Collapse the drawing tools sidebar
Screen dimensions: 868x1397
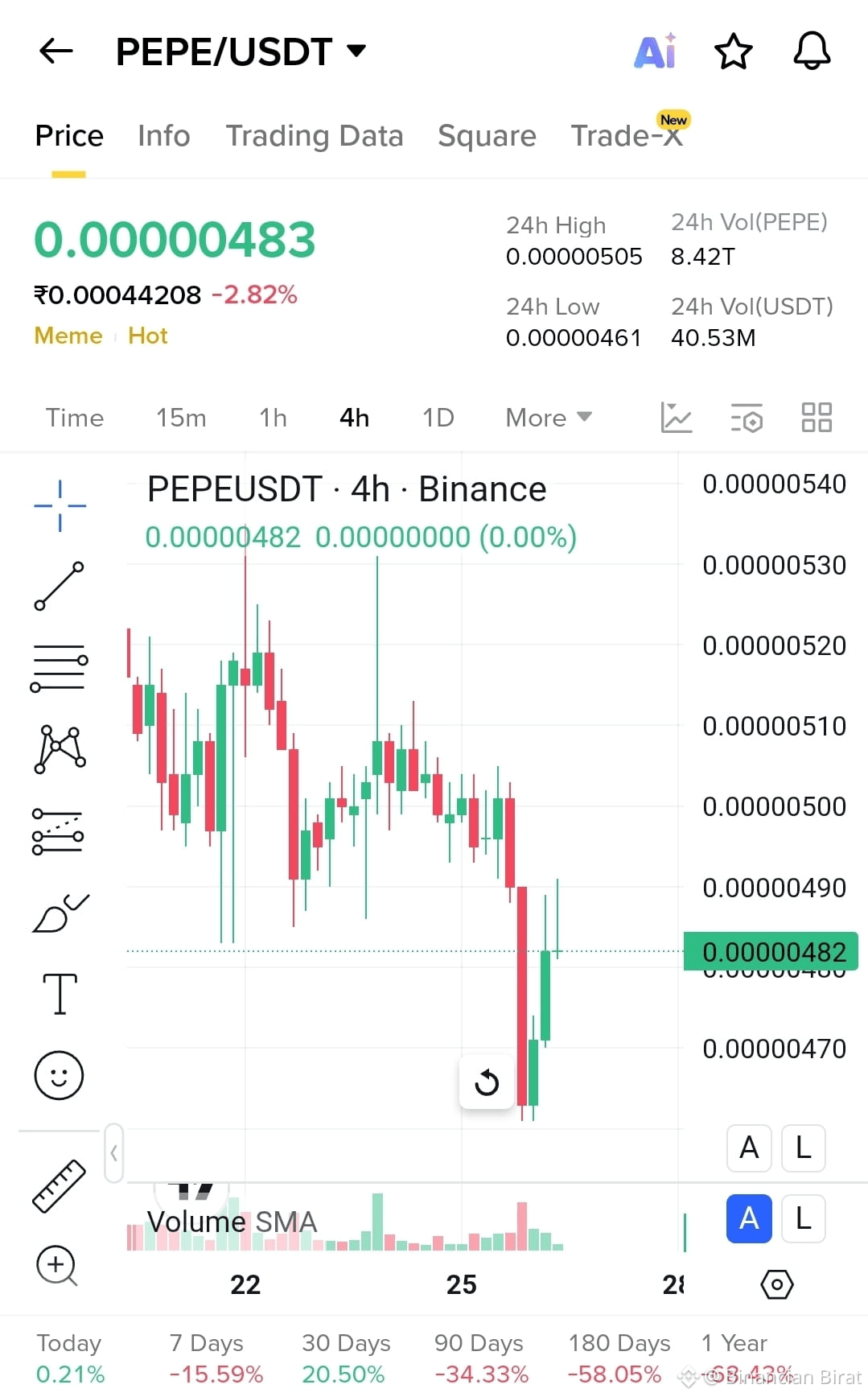coord(114,1152)
